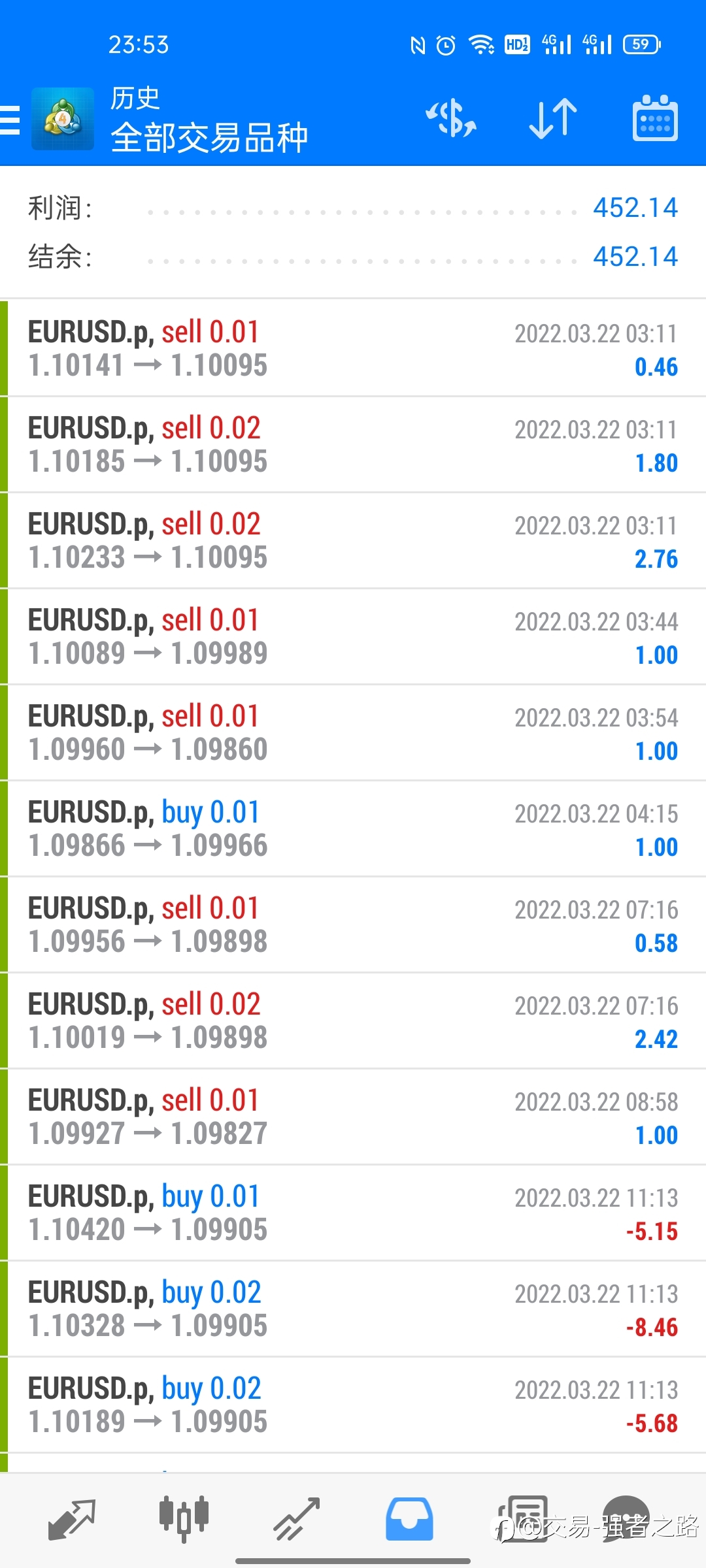
Task: Open EURUSD.p sell 0.02 trade with profit 1.80
Action: tap(353, 444)
